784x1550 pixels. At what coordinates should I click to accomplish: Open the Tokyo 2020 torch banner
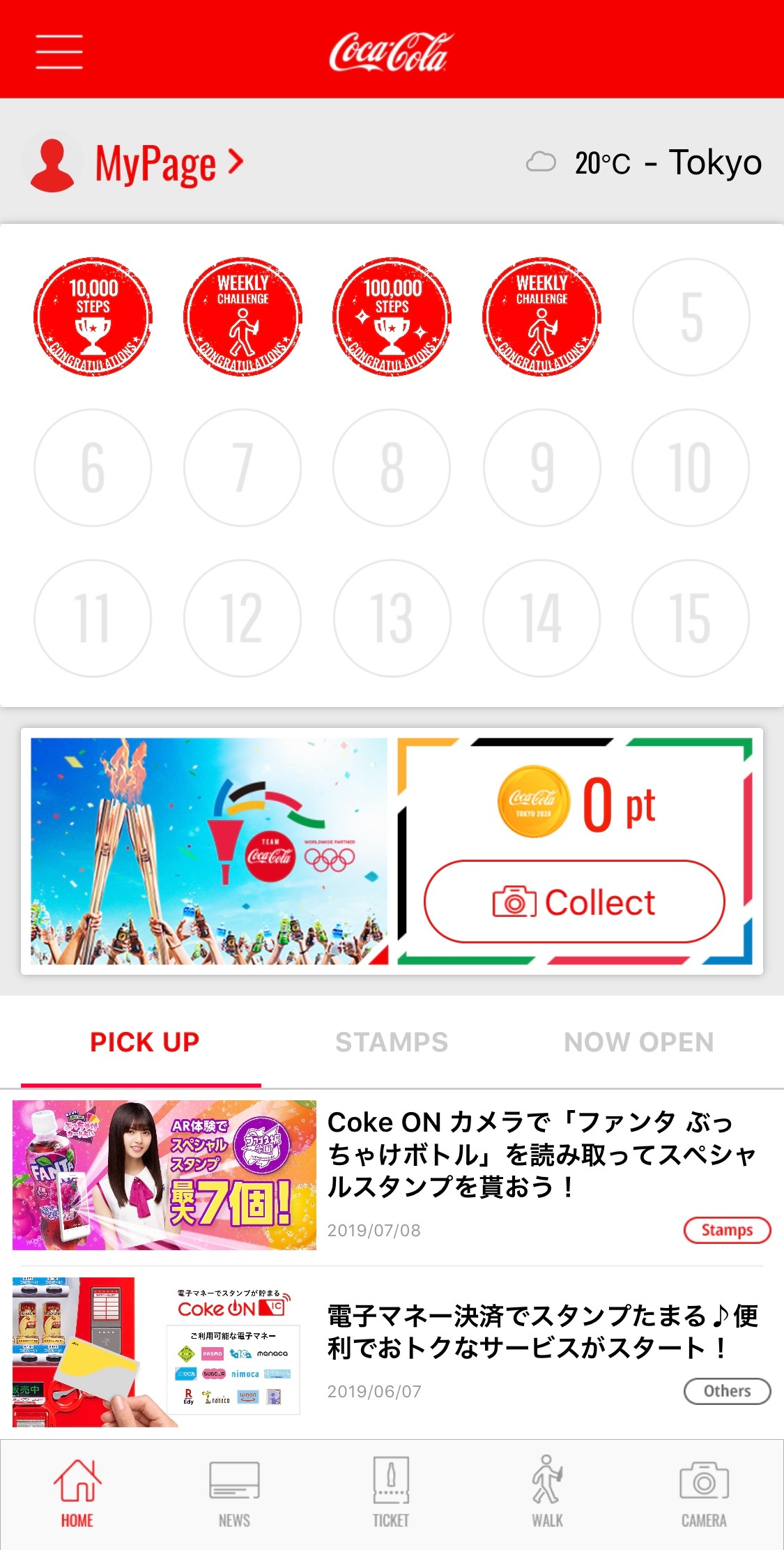(x=209, y=851)
